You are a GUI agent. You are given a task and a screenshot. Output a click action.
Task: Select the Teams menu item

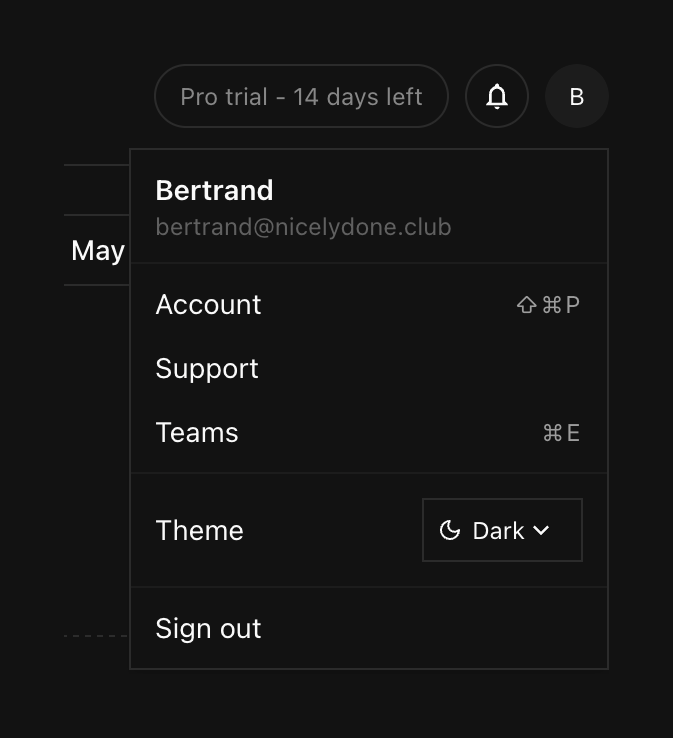point(197,433)
